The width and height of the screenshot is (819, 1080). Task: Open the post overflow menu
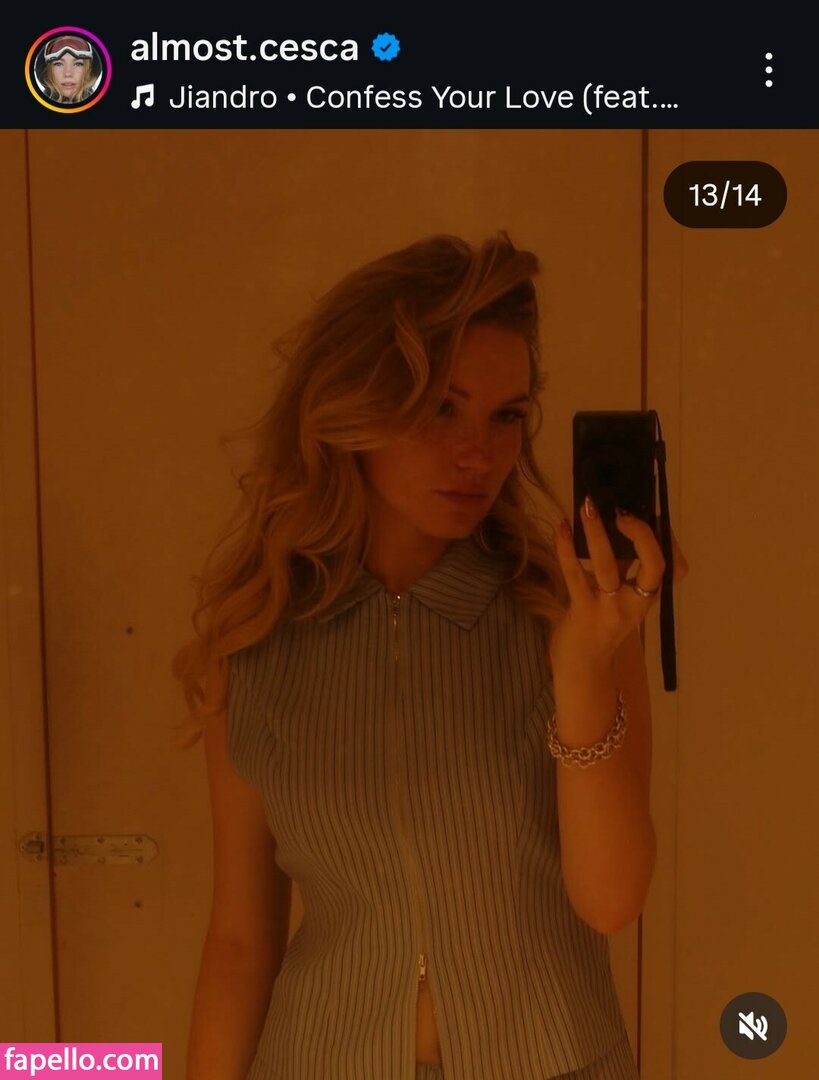click(x=768, y=70)
